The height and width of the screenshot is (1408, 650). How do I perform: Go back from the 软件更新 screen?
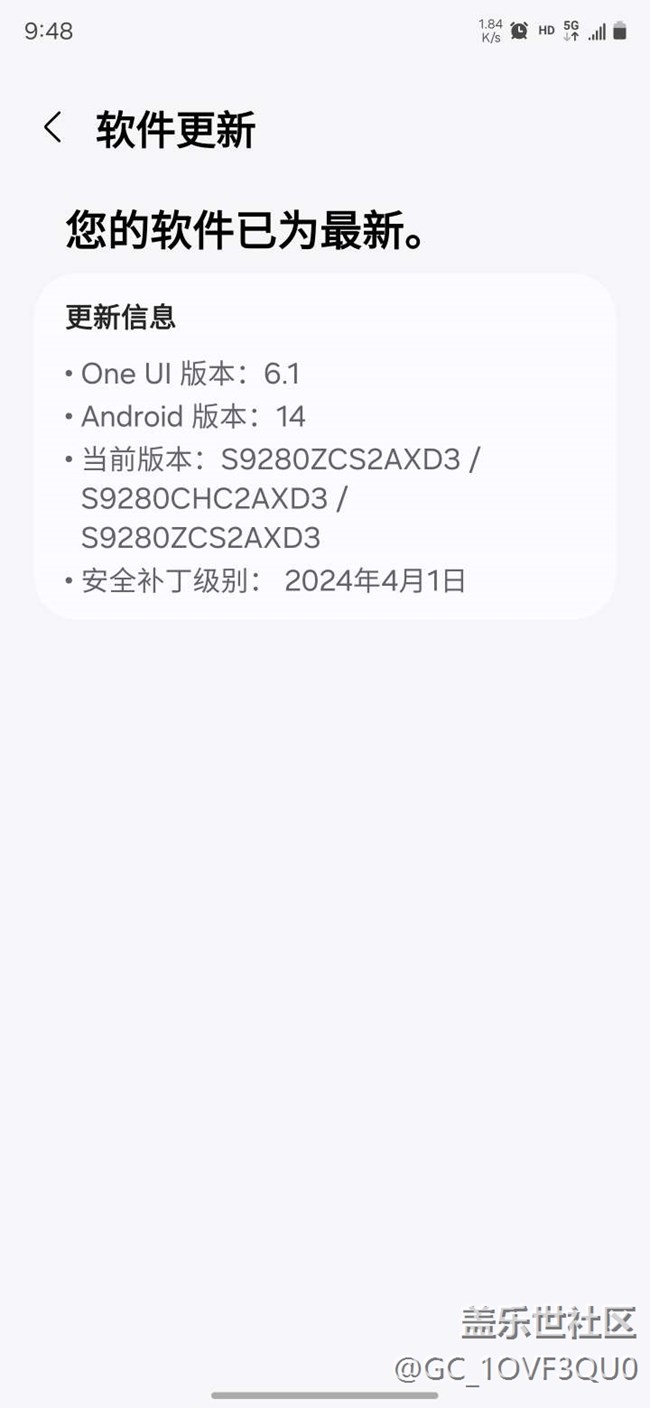[x=53, y=128]
